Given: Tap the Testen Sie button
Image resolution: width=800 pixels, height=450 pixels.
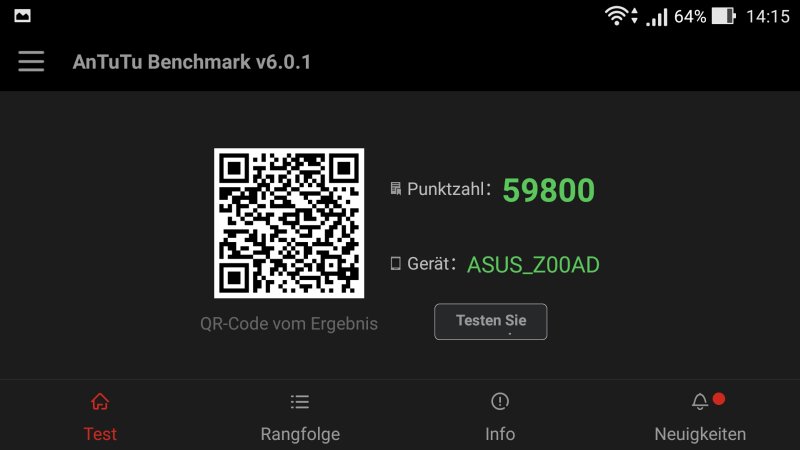Looking at the screenshot, I should [490, 321].
